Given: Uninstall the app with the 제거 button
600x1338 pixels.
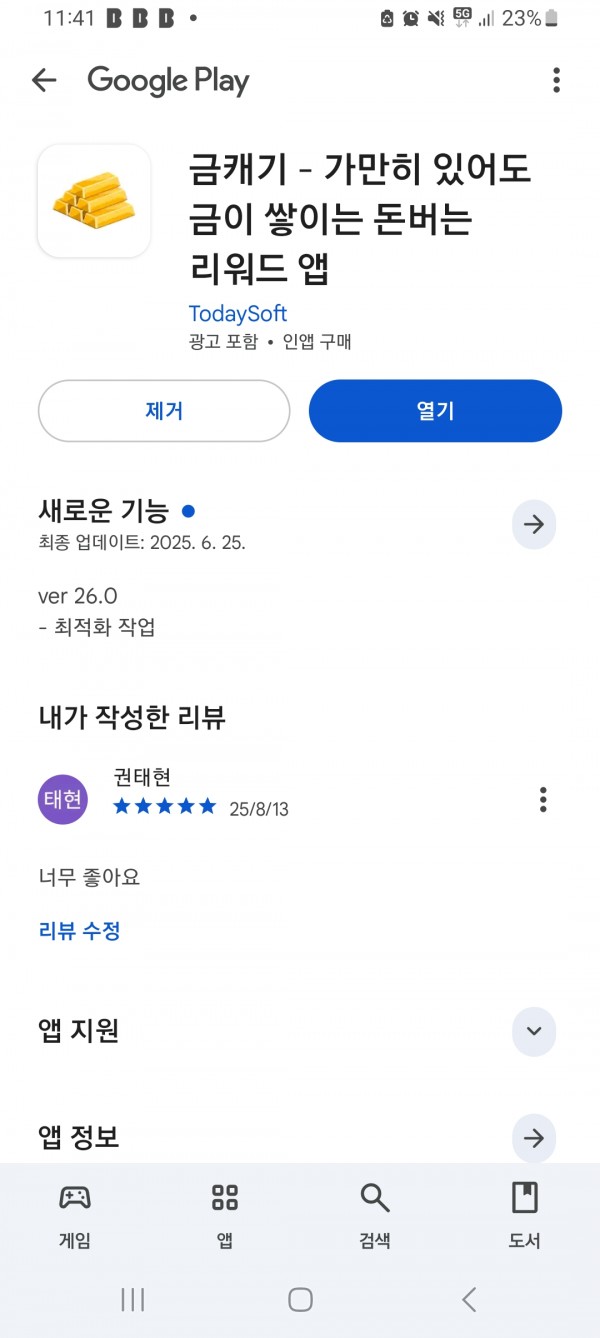Looking at the screenshot, I should coord(164,411).
